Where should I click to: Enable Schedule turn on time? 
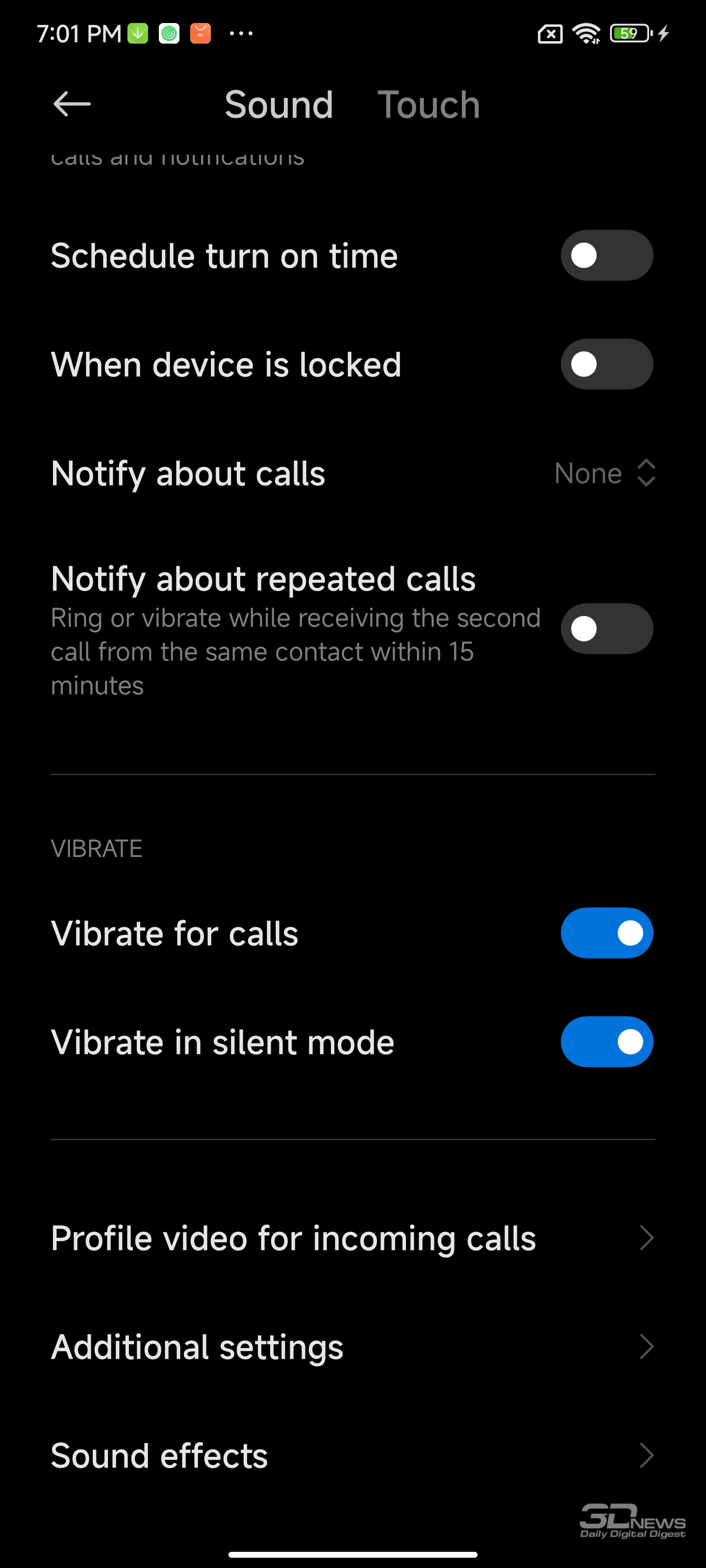(x=606, y=255)
